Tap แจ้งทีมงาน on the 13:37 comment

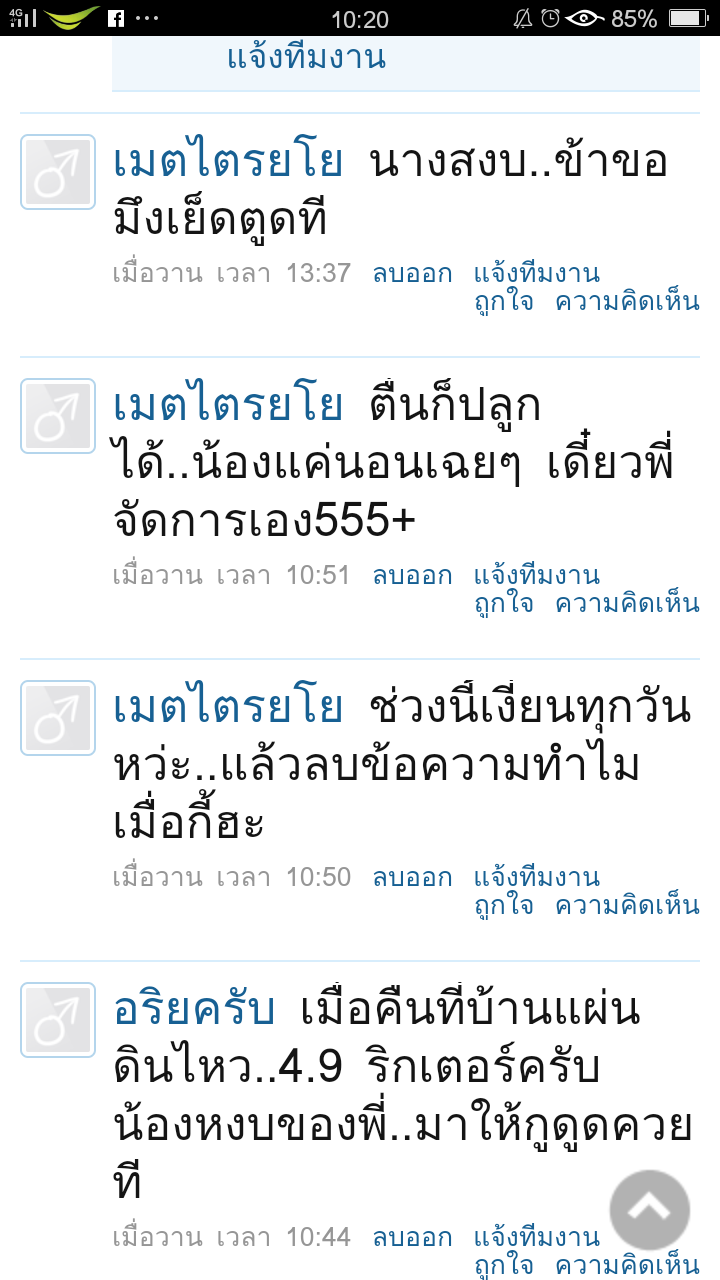click(x=536, y=273)
